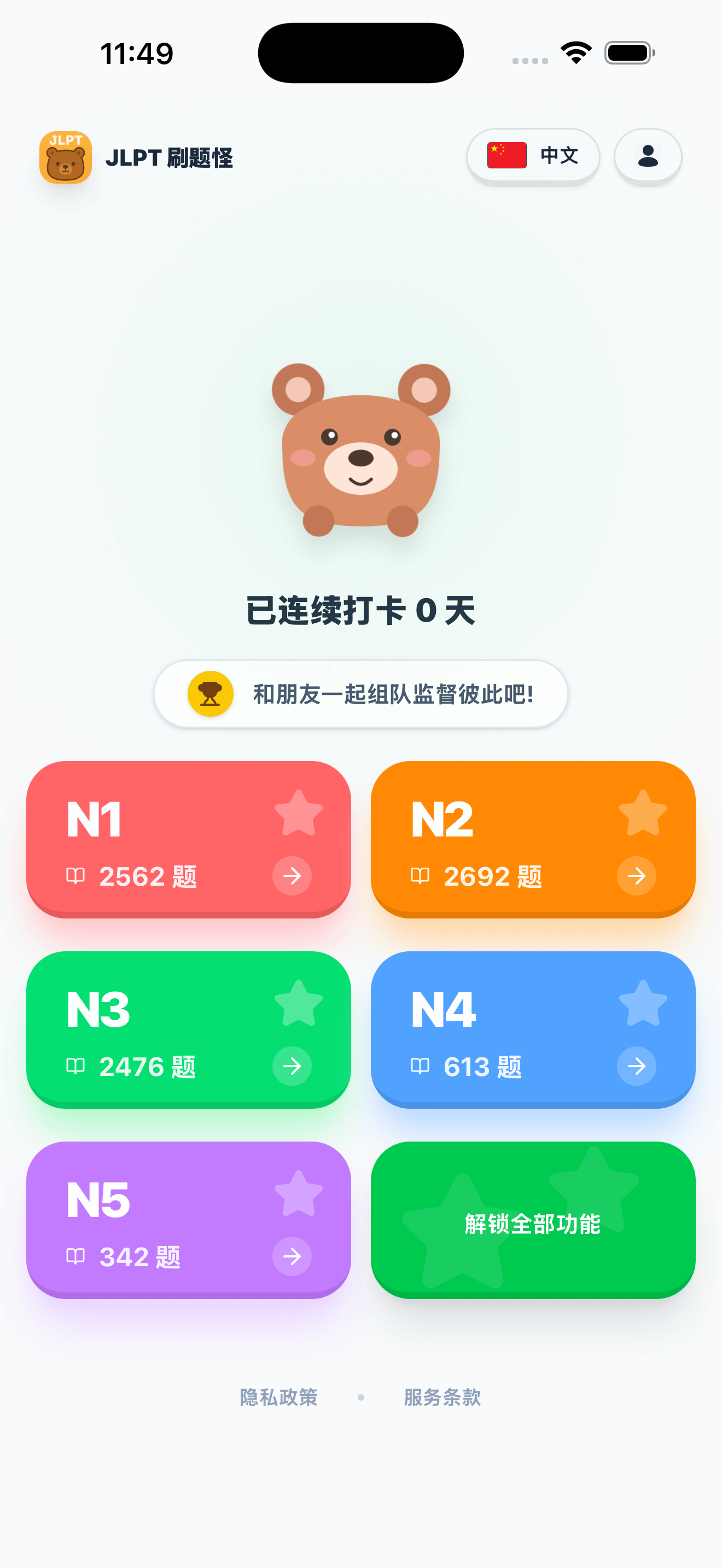Click the book icon on the N1 card
Viewport: 722px width, 1568px height.
pyautogui.click(x=75, y=876)
